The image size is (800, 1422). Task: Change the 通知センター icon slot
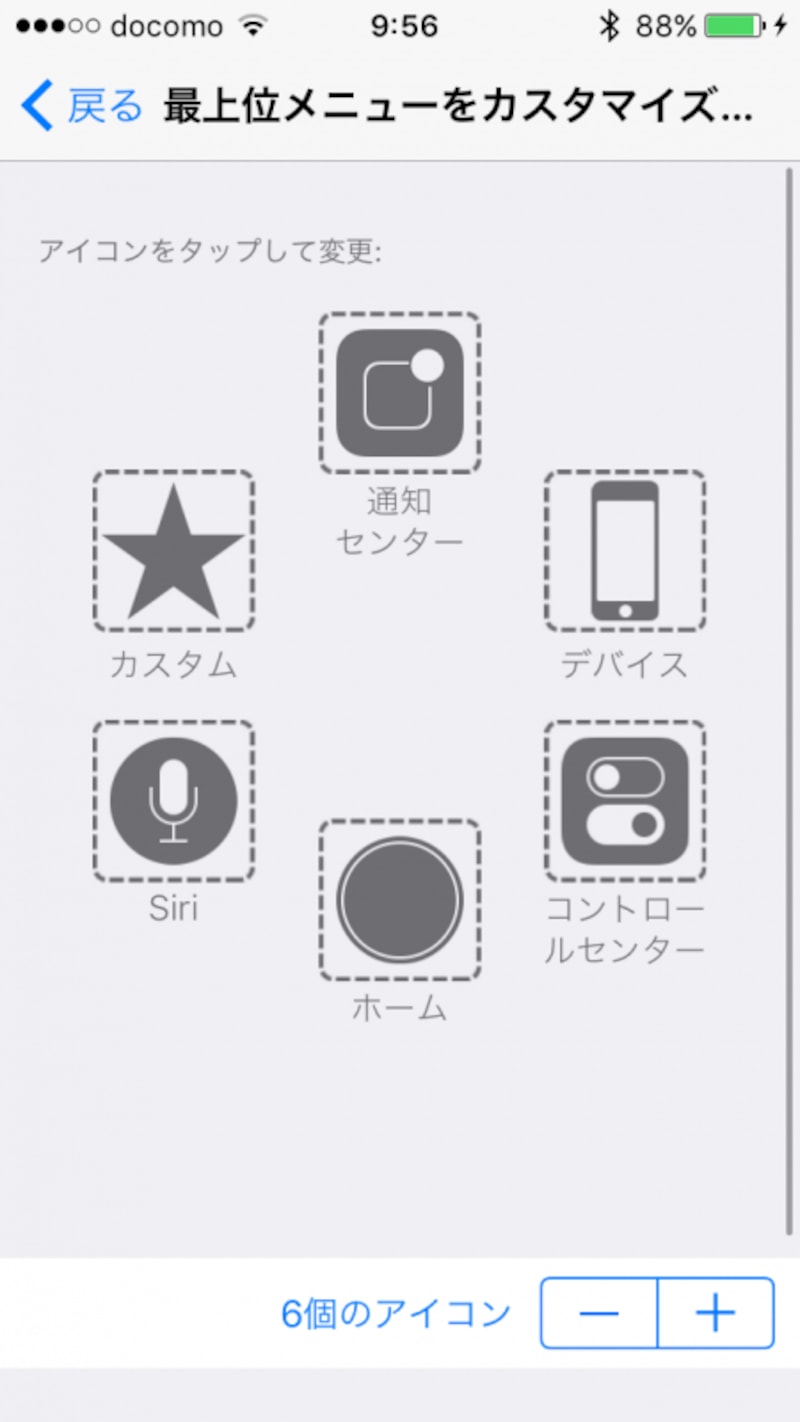tap(399, 393)
